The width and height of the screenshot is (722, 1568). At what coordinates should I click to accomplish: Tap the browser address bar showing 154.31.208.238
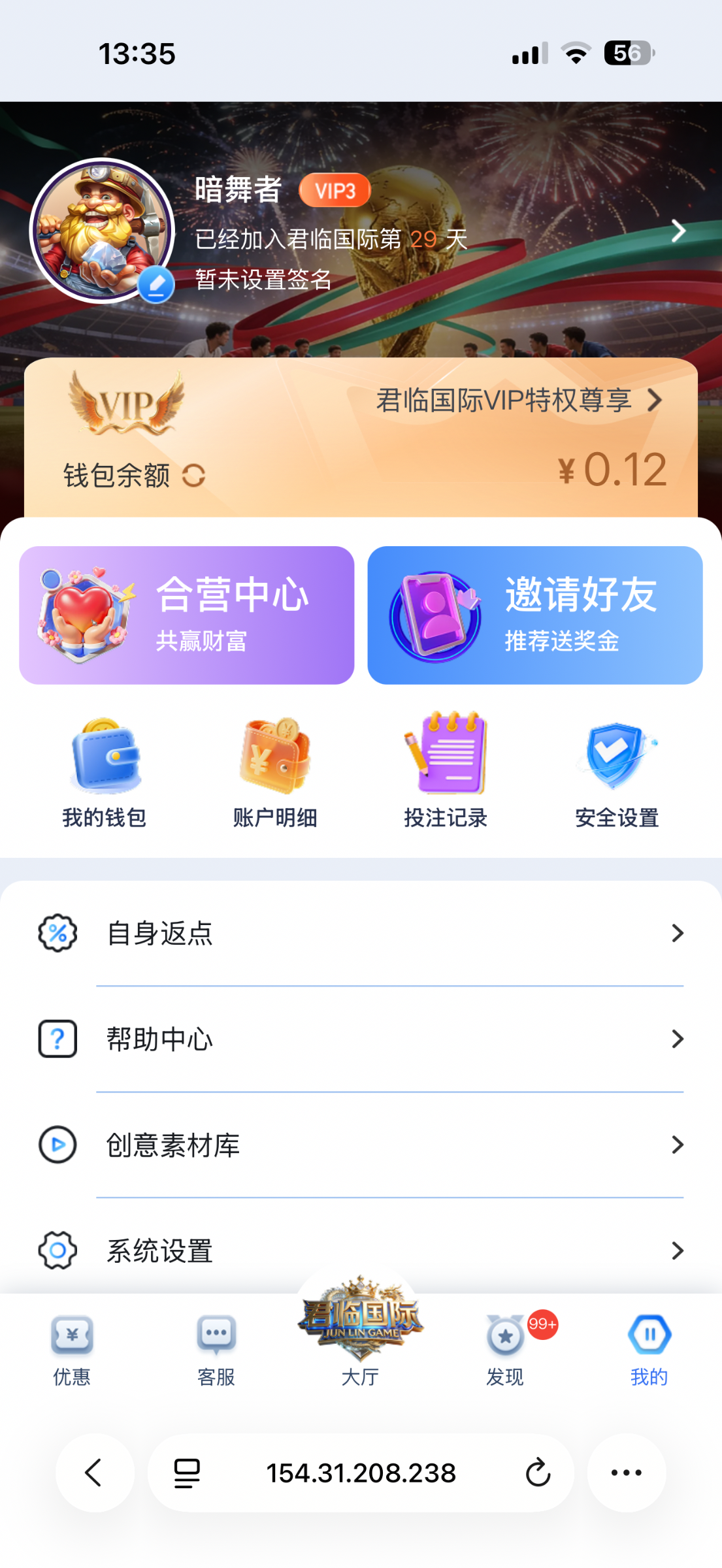361,1473
